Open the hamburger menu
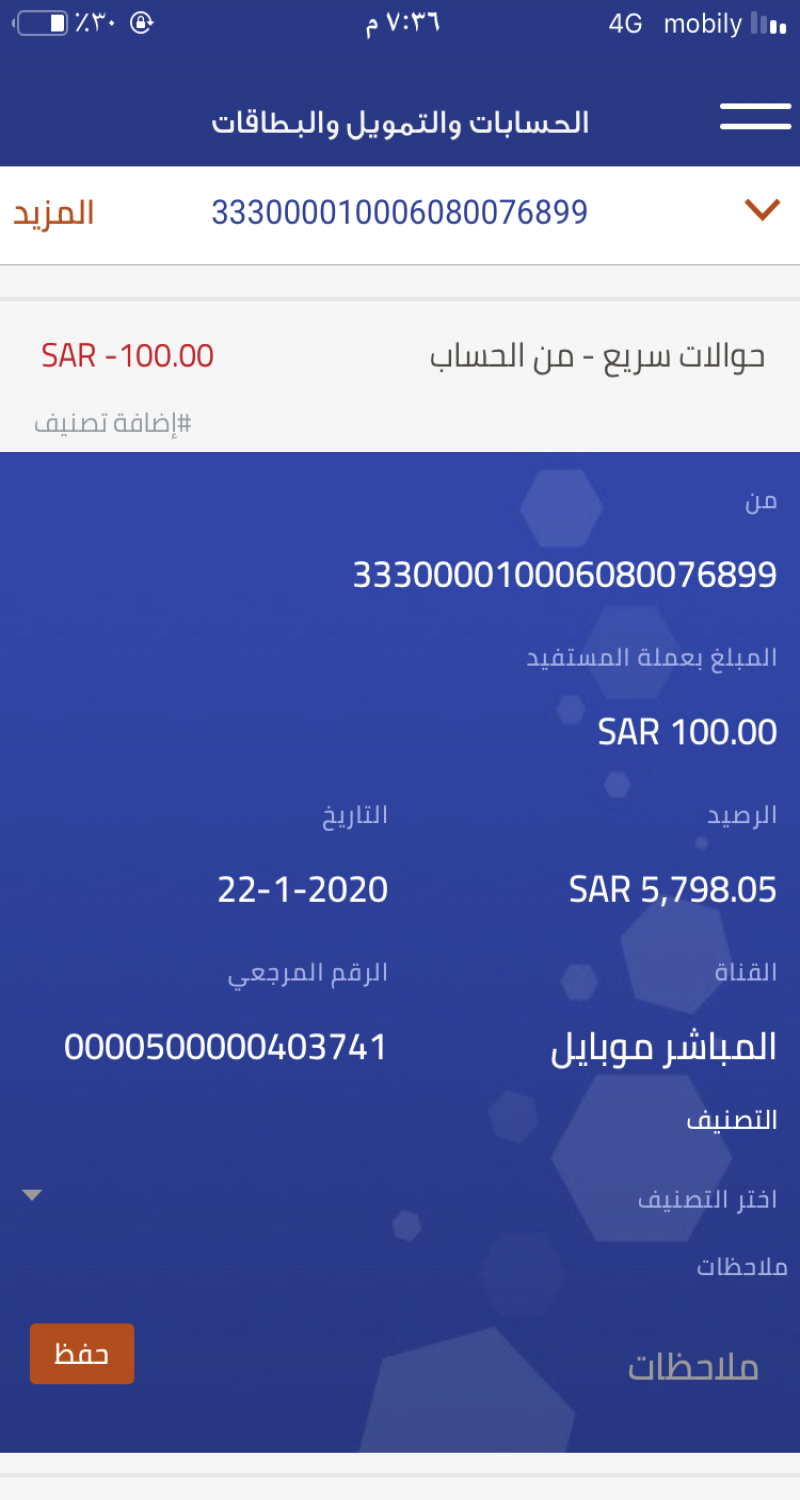 (x=755, y=116)
